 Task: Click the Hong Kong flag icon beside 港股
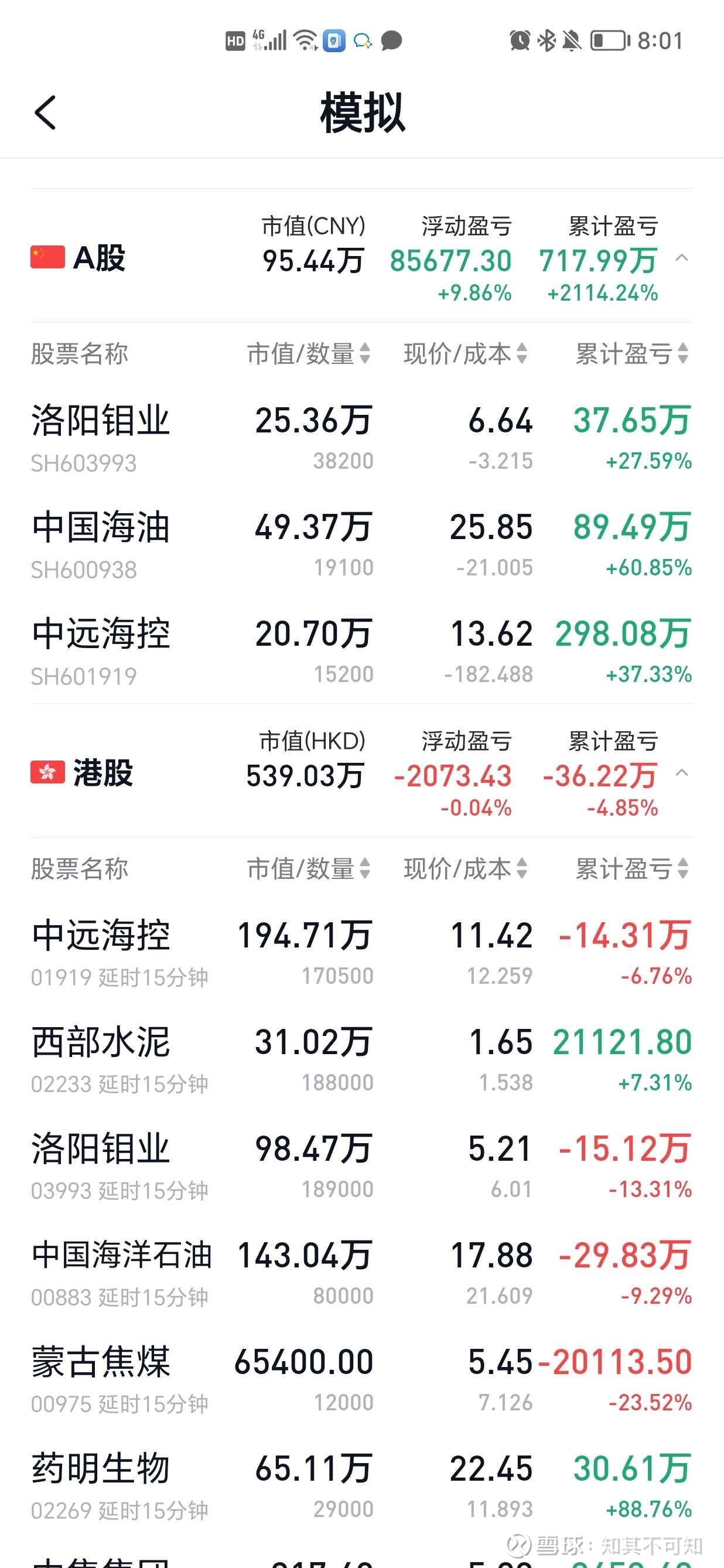46,774
